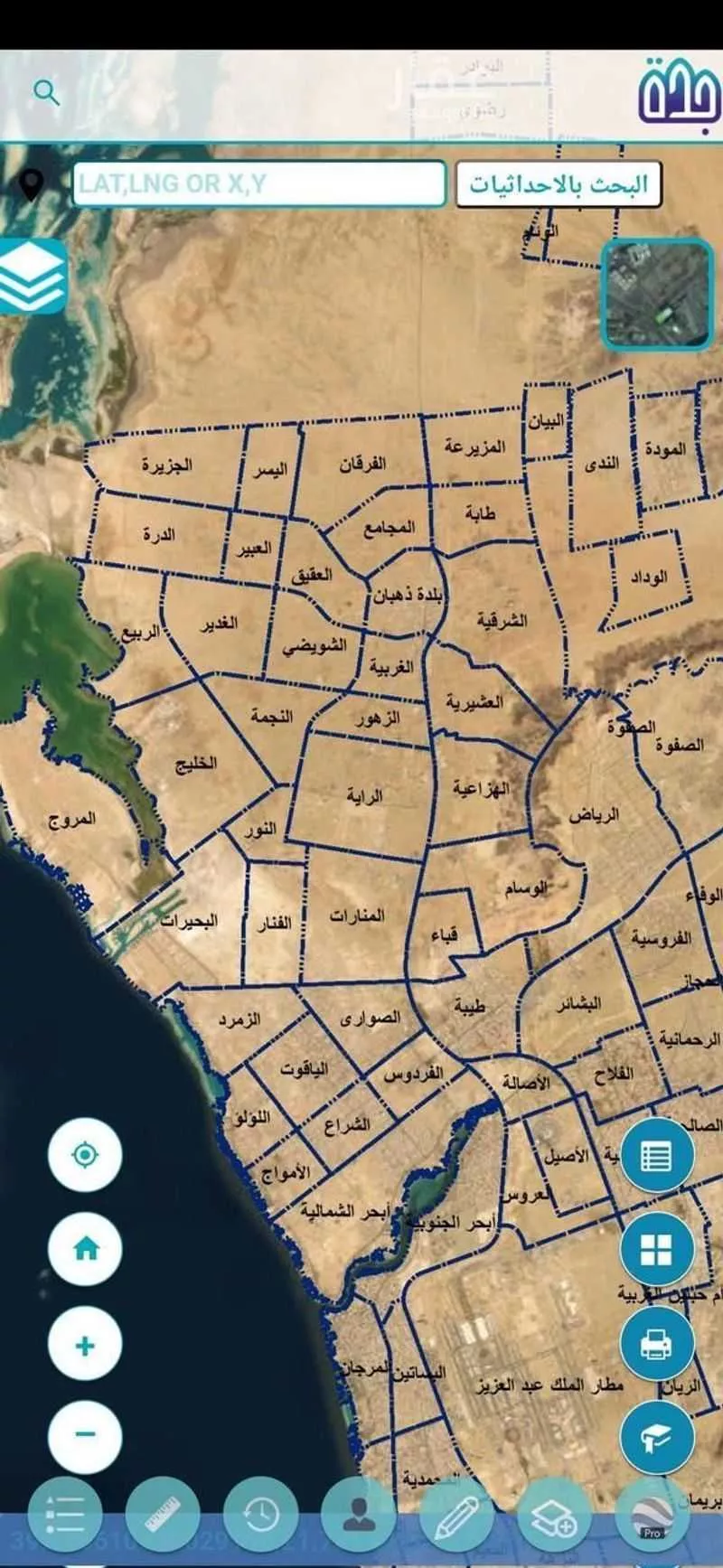Viewport: 723px width, 1568px height.
Task: Click the search magnifier icon
Action: click(x=43, y=90)
